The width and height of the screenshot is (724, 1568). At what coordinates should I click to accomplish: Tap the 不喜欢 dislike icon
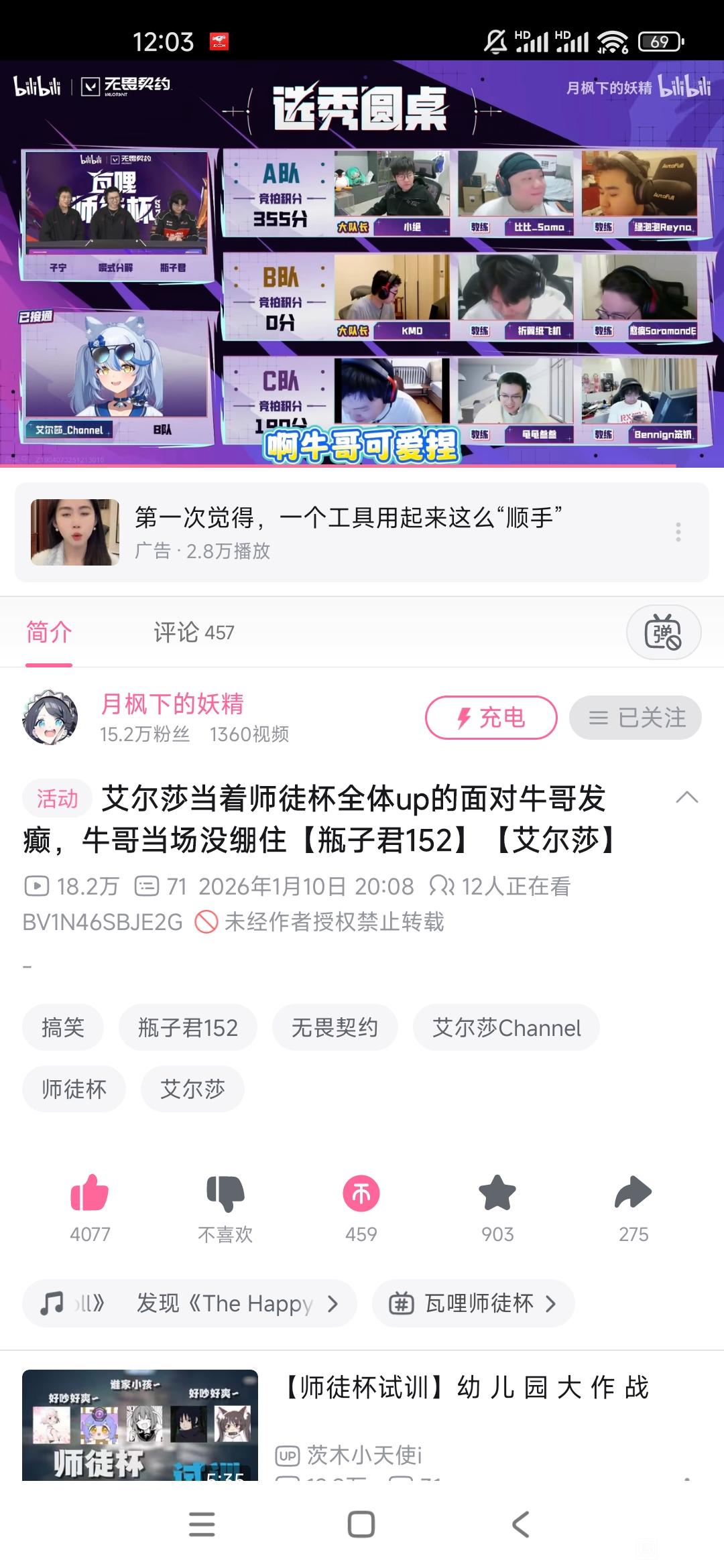[225, 1194]
